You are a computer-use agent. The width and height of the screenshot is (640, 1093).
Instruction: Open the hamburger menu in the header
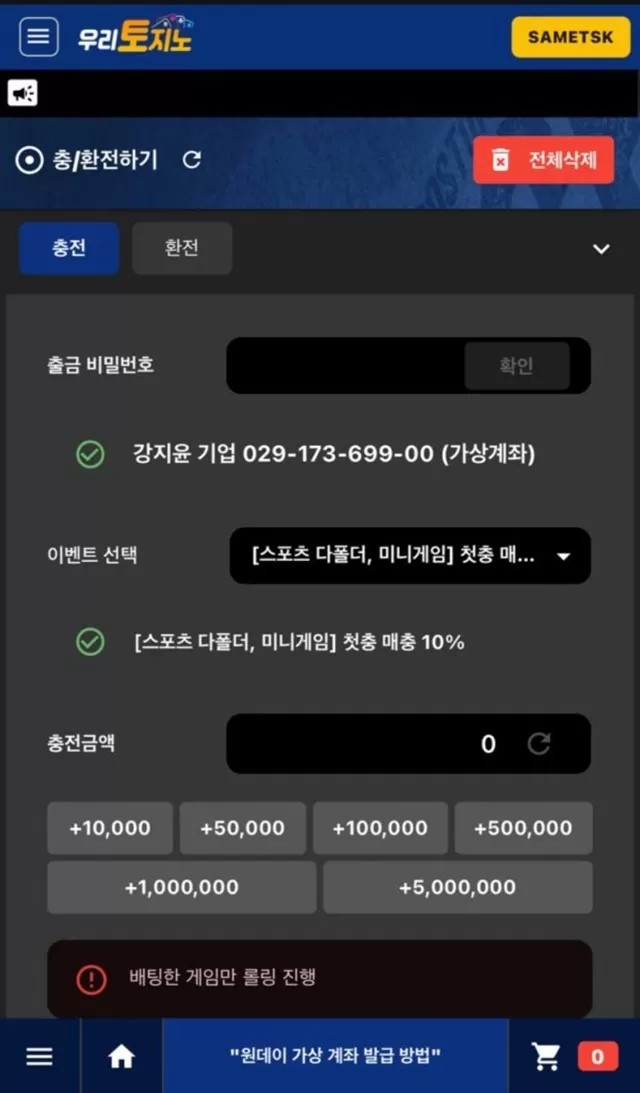[x=38, y=37]
